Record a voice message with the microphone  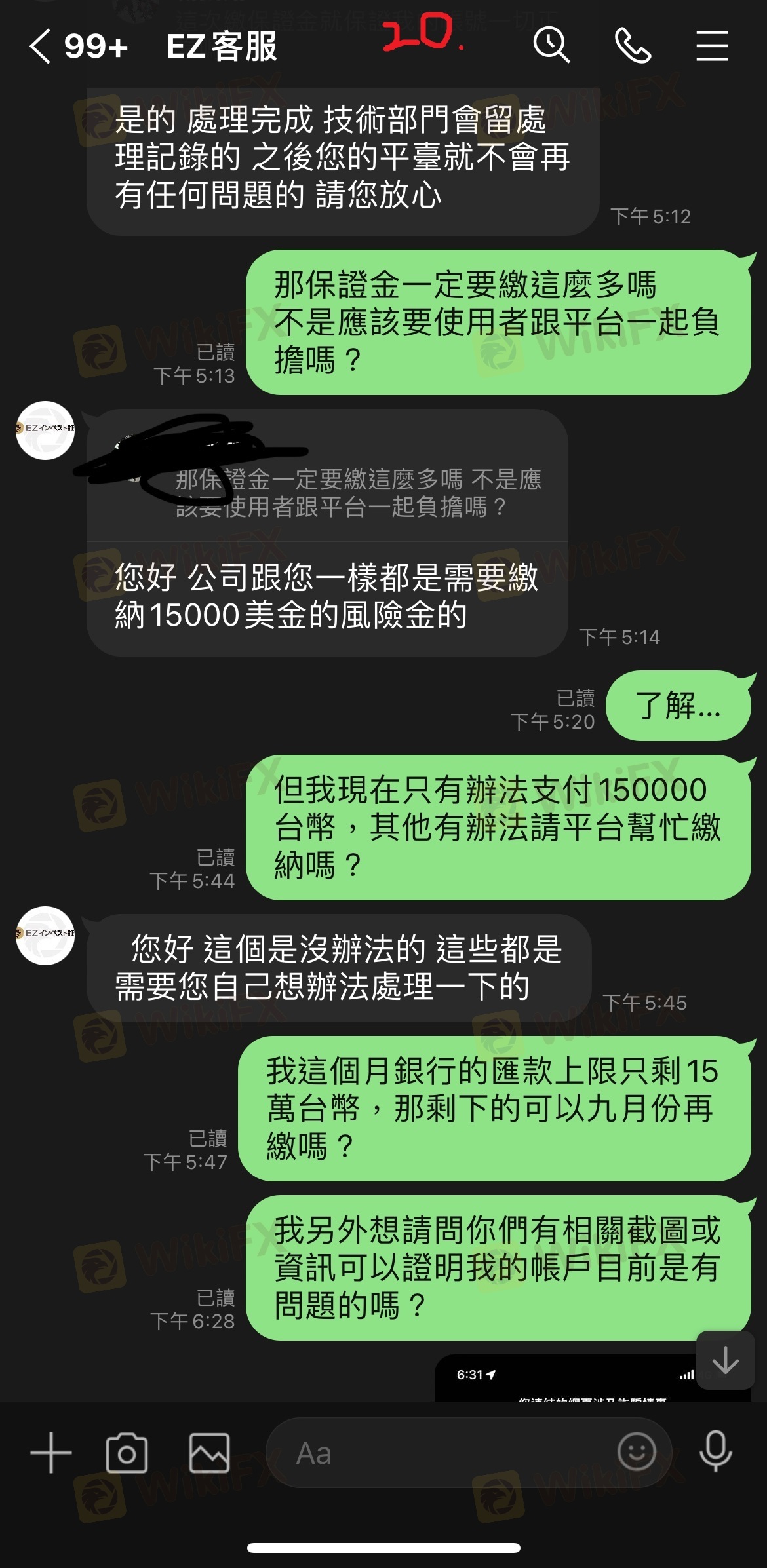tap(715, 1451)
